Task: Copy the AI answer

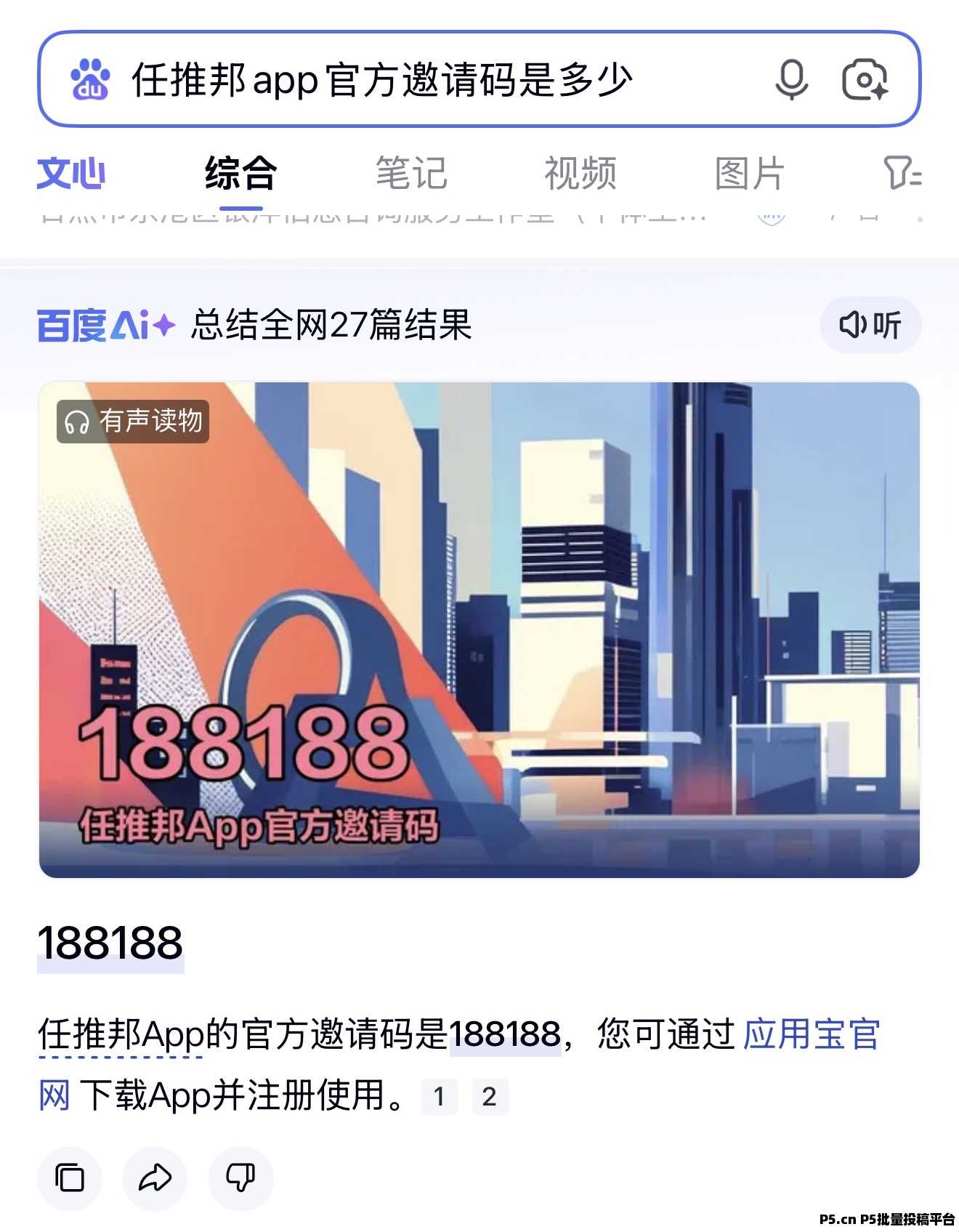Action: (x=70, y=1177)
